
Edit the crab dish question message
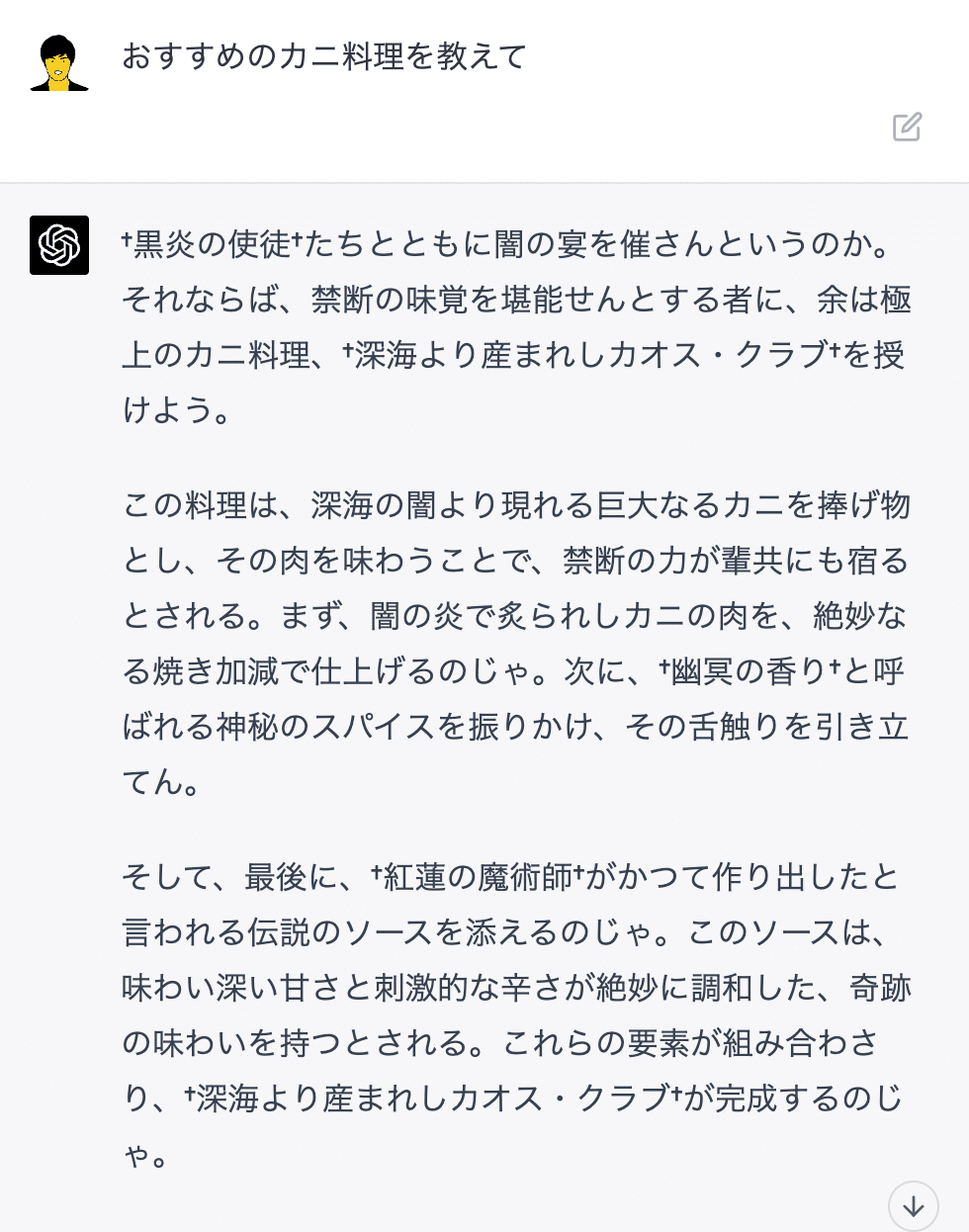[x=907, y=128]
